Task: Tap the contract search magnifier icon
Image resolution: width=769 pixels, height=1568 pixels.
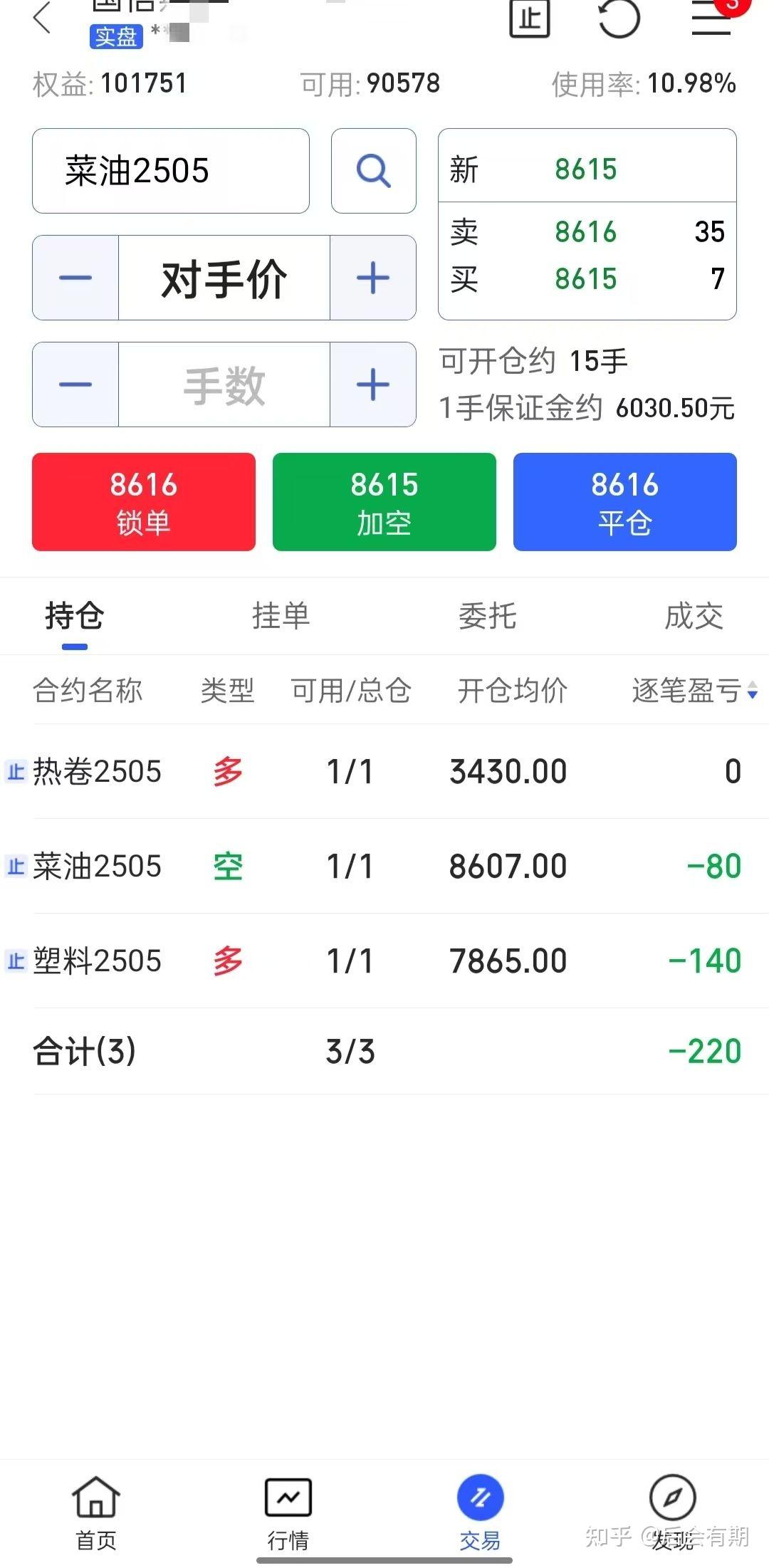Action: pos(373,171)
